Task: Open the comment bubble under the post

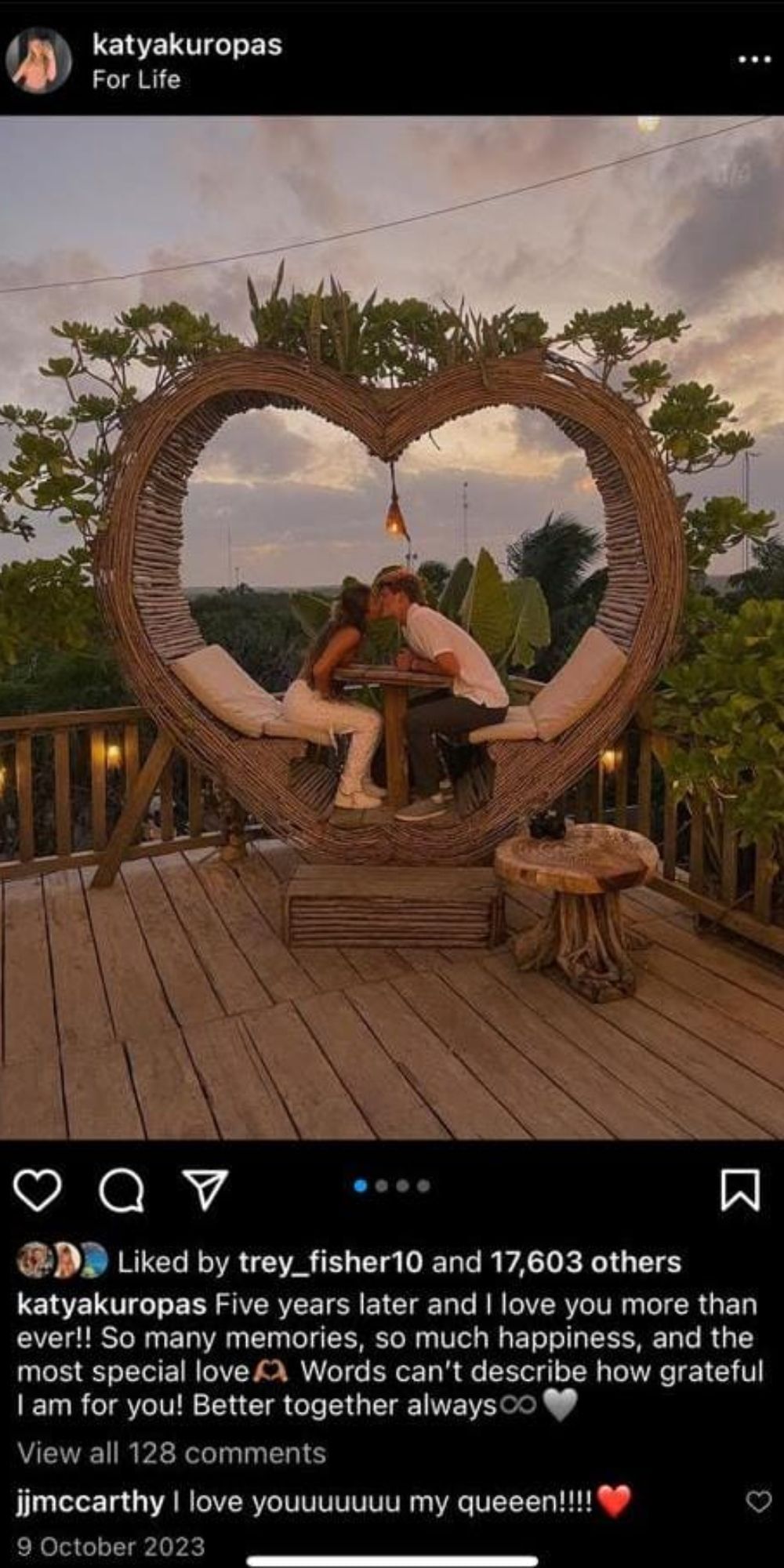Action: tap(122, 1190)
